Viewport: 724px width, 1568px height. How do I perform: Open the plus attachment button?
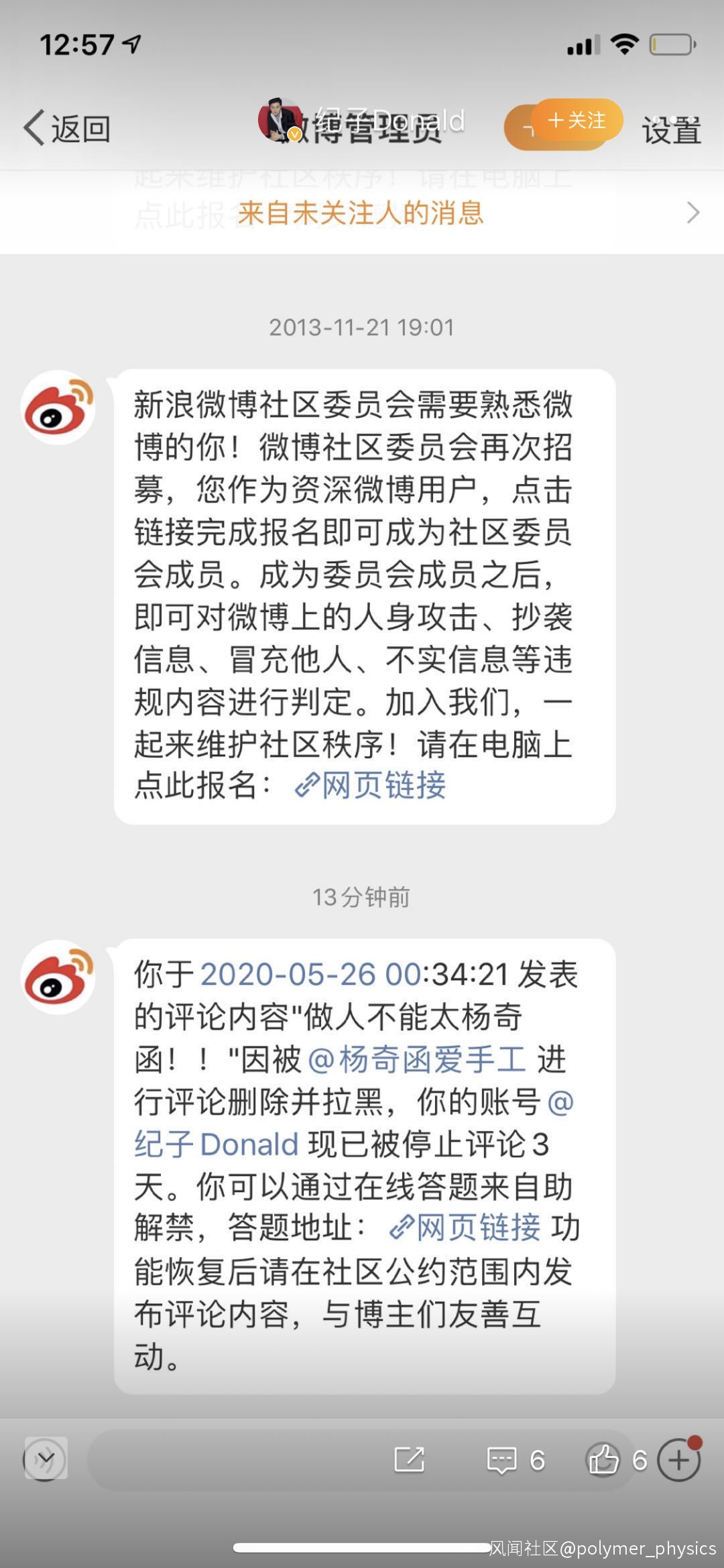(679, 1459)
